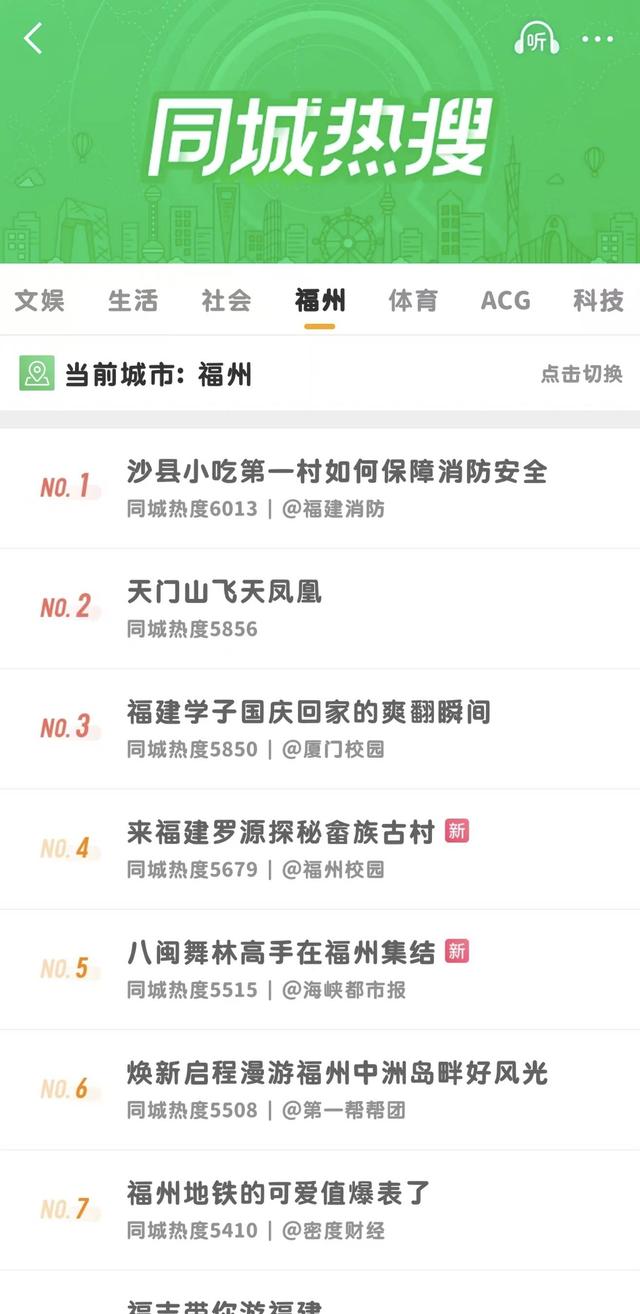Tap 点击切换 to change city
This screenshot has height=1314, width=640.
point(581,374)
